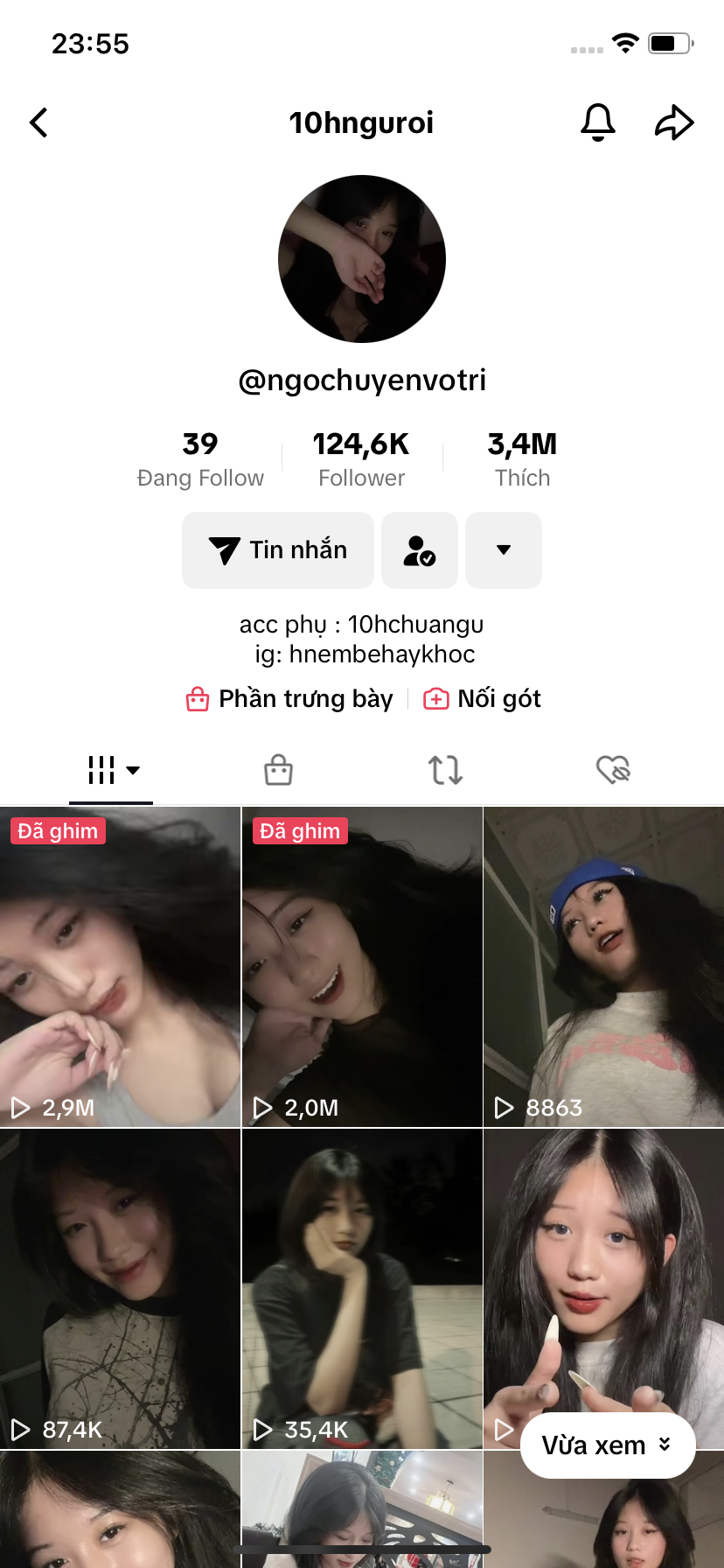Share this profile
Image resolution: width=724 pixels, height=1568 pixels.
click(674, 122)
